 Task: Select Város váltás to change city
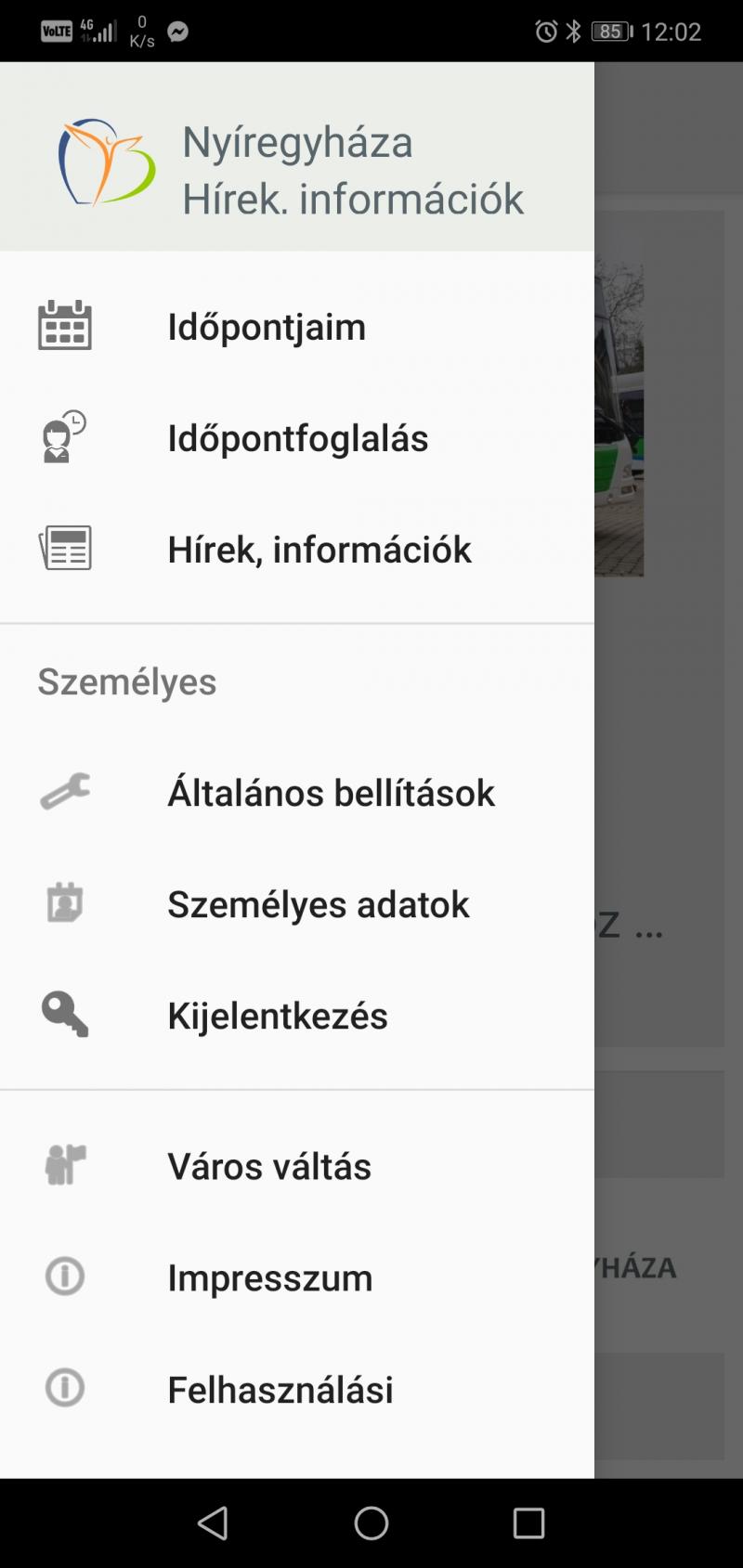coord(269,1166)
